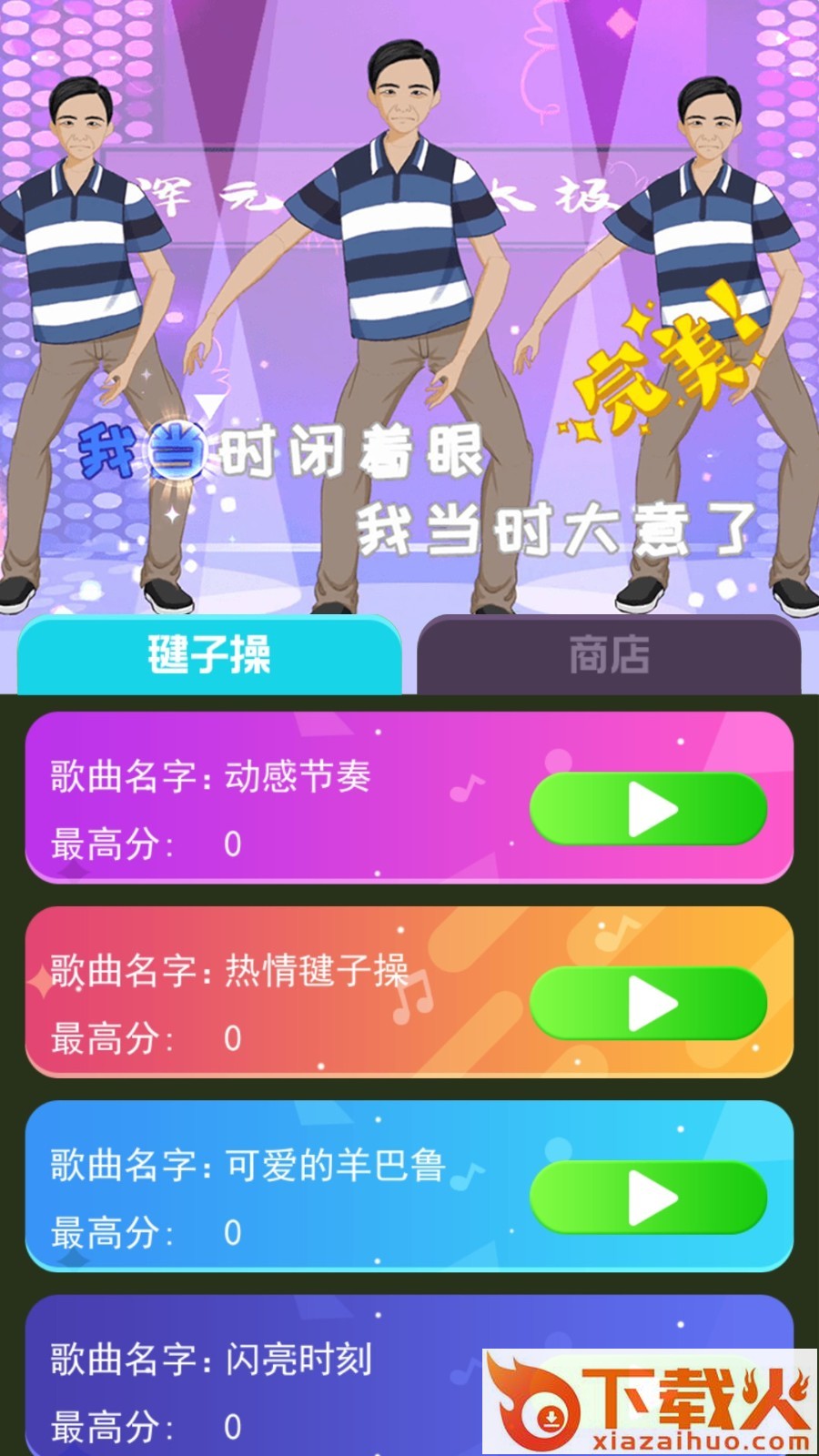
Task: Play the song 动感节奏
Action: pyautogui.click(x=648, y=809)
